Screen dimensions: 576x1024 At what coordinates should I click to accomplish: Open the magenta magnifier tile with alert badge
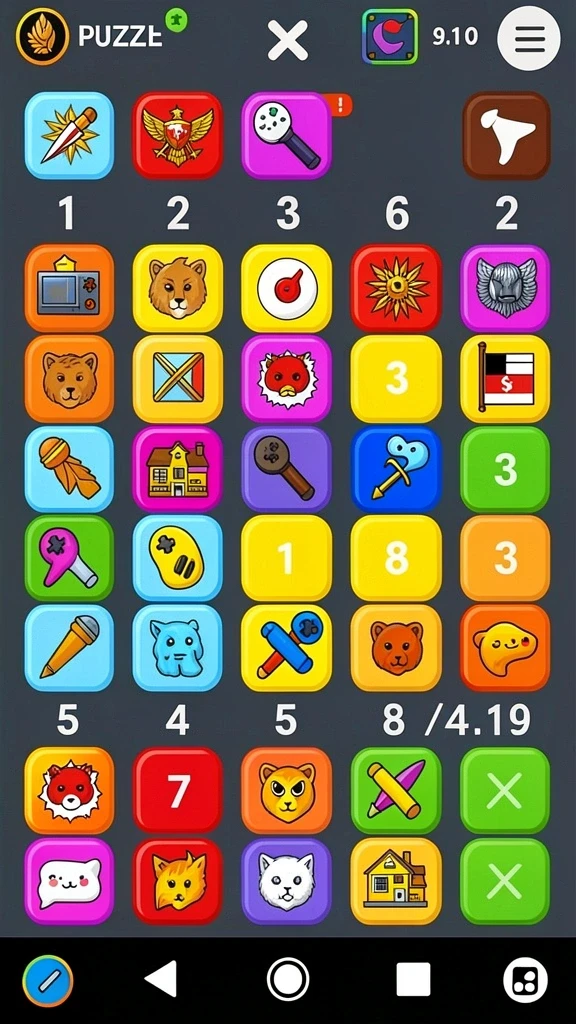pos(287,135)
